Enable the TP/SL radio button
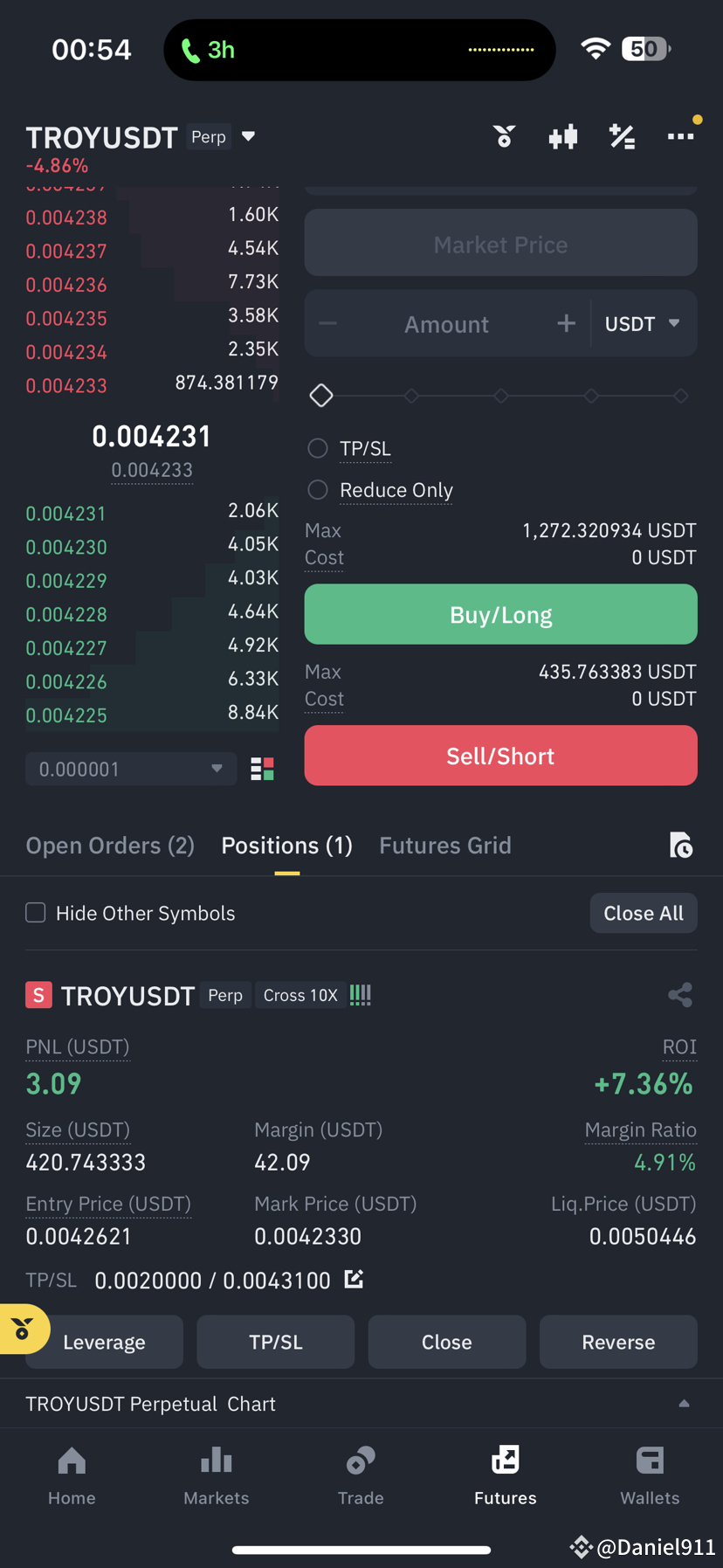Screen dimensions: 723x1568 coord(318,448)
